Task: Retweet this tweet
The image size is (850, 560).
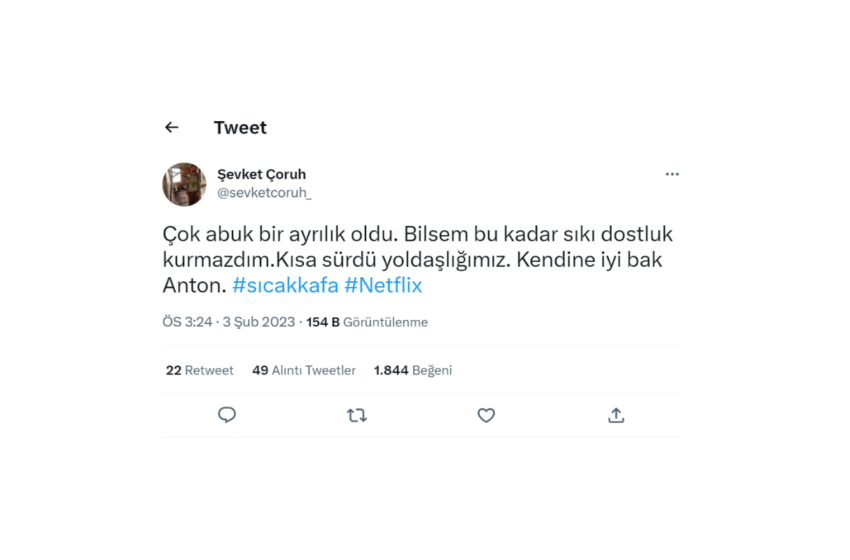Action: click(356, 415)
